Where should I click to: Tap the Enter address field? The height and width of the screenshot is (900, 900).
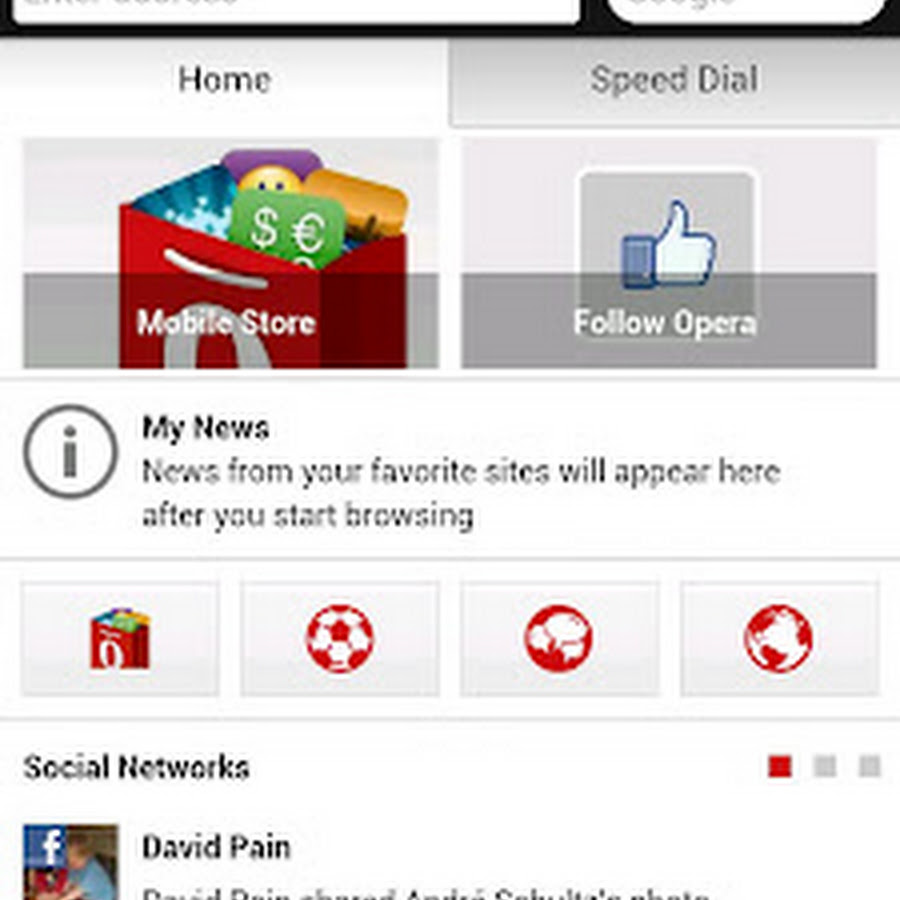click(x=295, y=8)
